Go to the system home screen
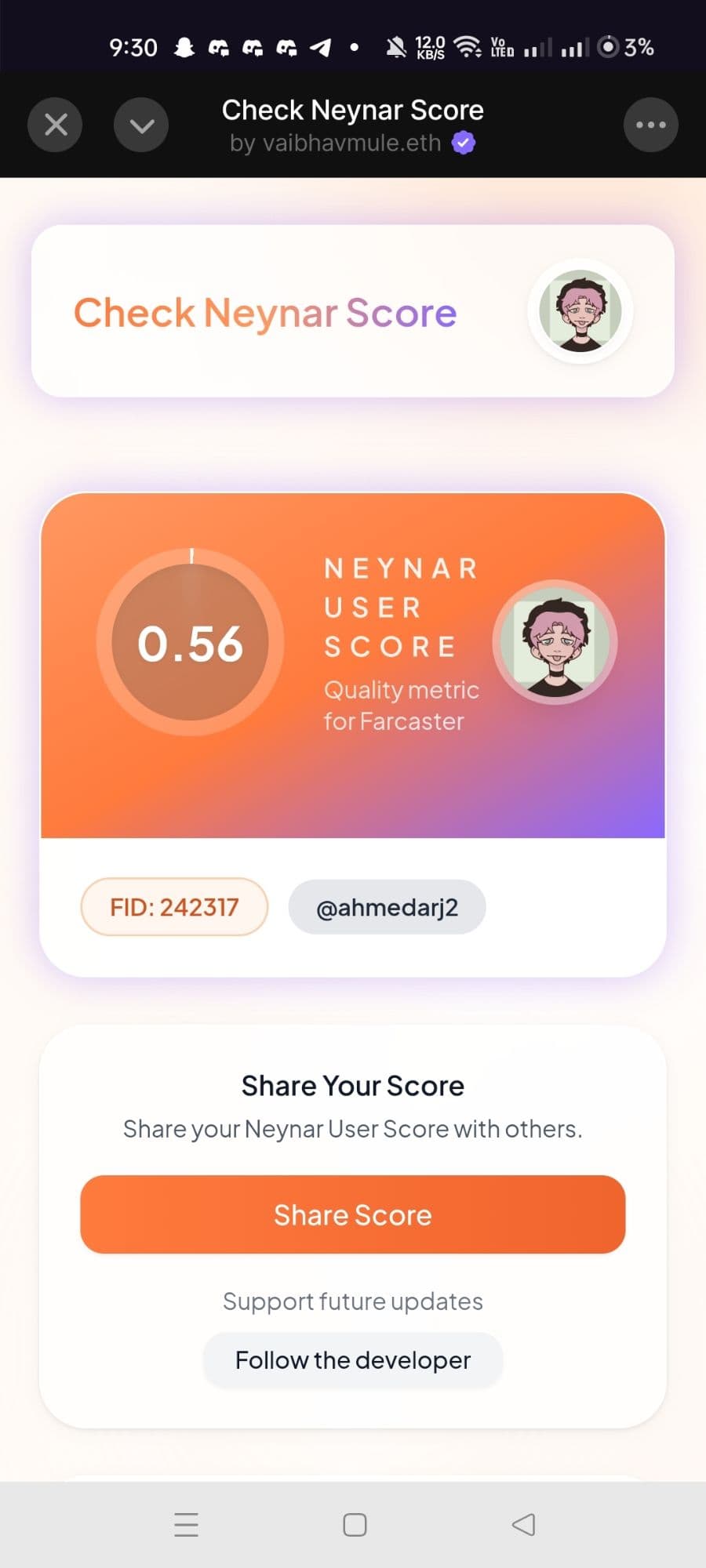 point(355,1524)
